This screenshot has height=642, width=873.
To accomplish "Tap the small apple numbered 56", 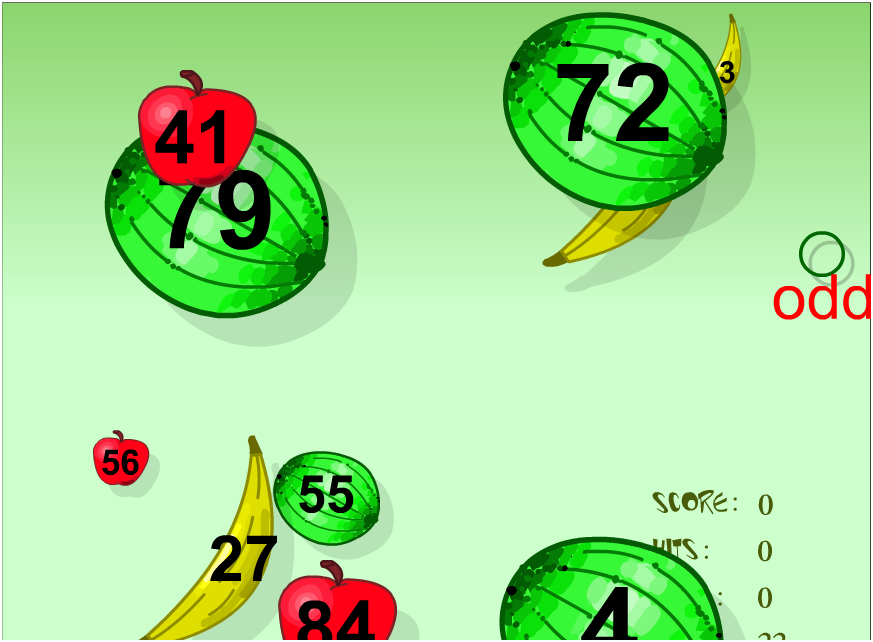I will [120, 462].
